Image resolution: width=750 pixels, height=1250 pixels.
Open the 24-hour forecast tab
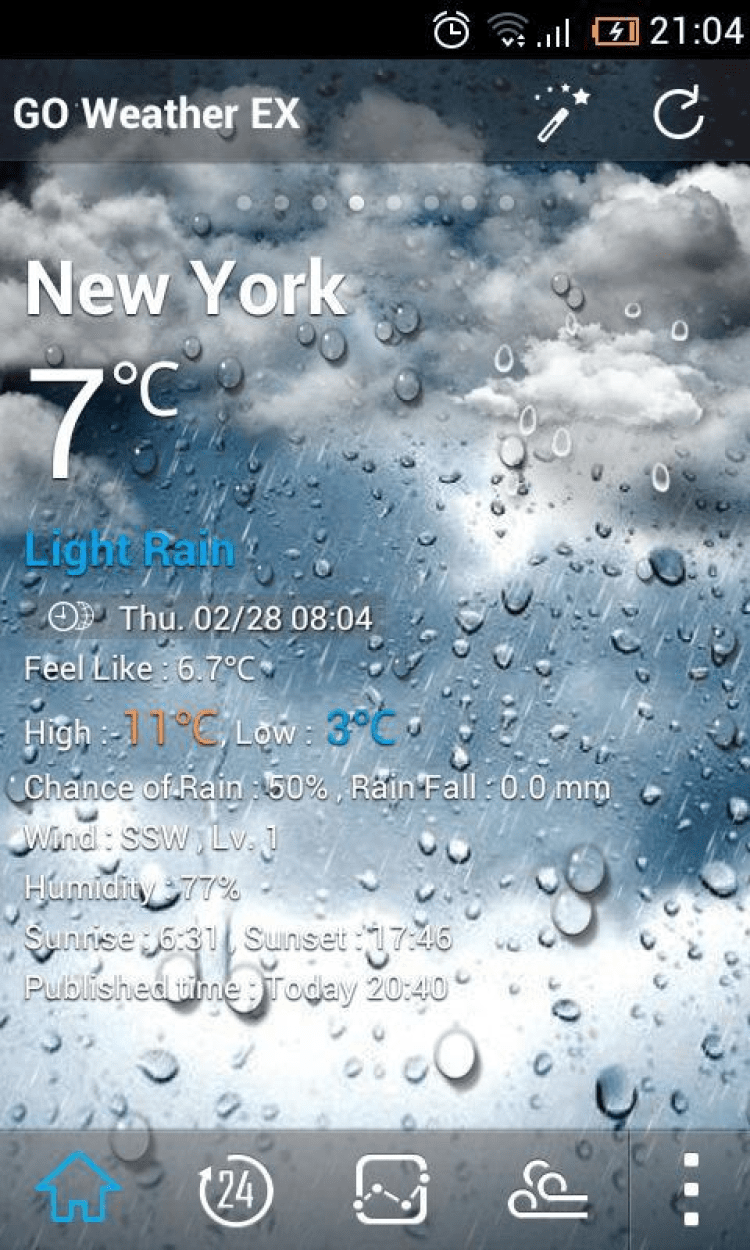click(x=236, y=1189)
